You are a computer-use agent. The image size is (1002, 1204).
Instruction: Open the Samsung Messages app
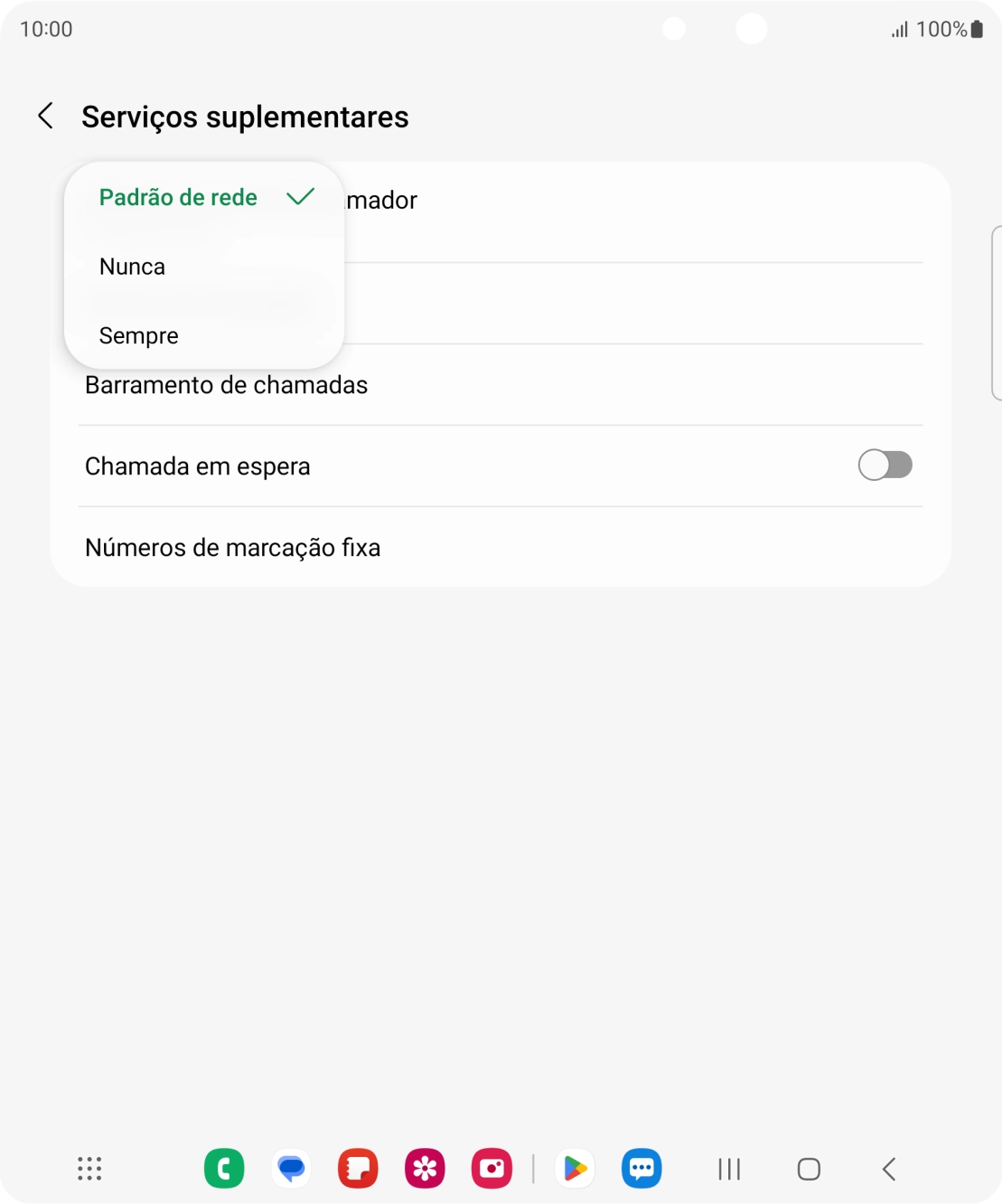pyautogui.click(x=641, y=1168)
